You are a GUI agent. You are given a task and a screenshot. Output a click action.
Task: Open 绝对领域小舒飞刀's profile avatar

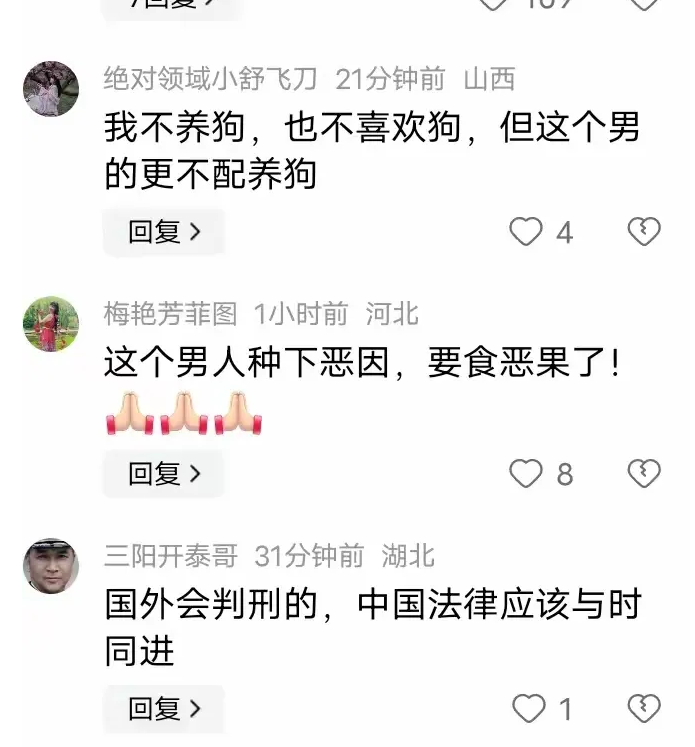[51, 89]
